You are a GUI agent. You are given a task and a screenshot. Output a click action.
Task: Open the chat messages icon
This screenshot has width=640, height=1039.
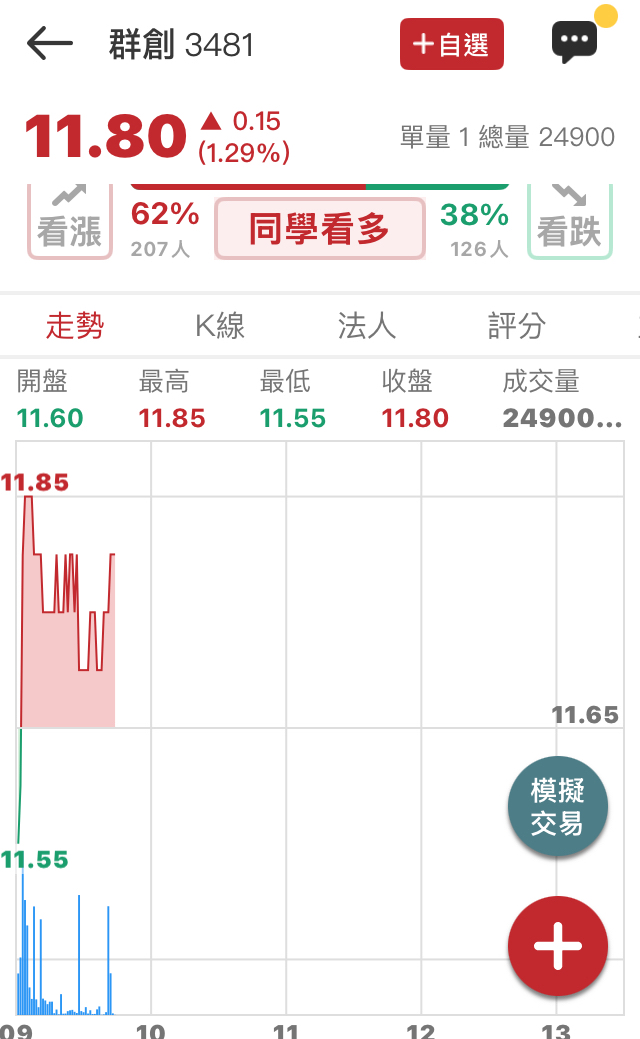click(576, 42)
